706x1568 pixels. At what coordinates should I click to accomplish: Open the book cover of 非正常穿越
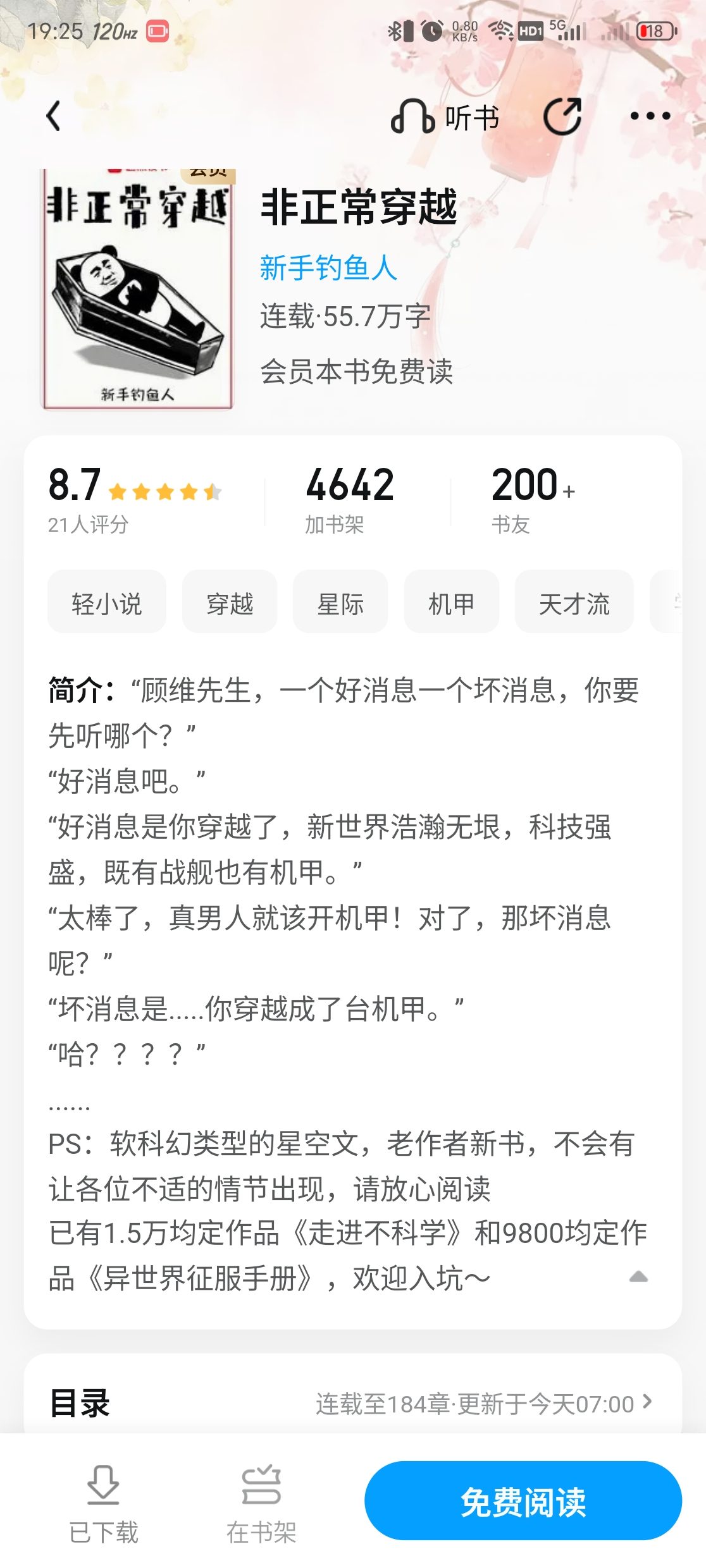click(138, 289)
